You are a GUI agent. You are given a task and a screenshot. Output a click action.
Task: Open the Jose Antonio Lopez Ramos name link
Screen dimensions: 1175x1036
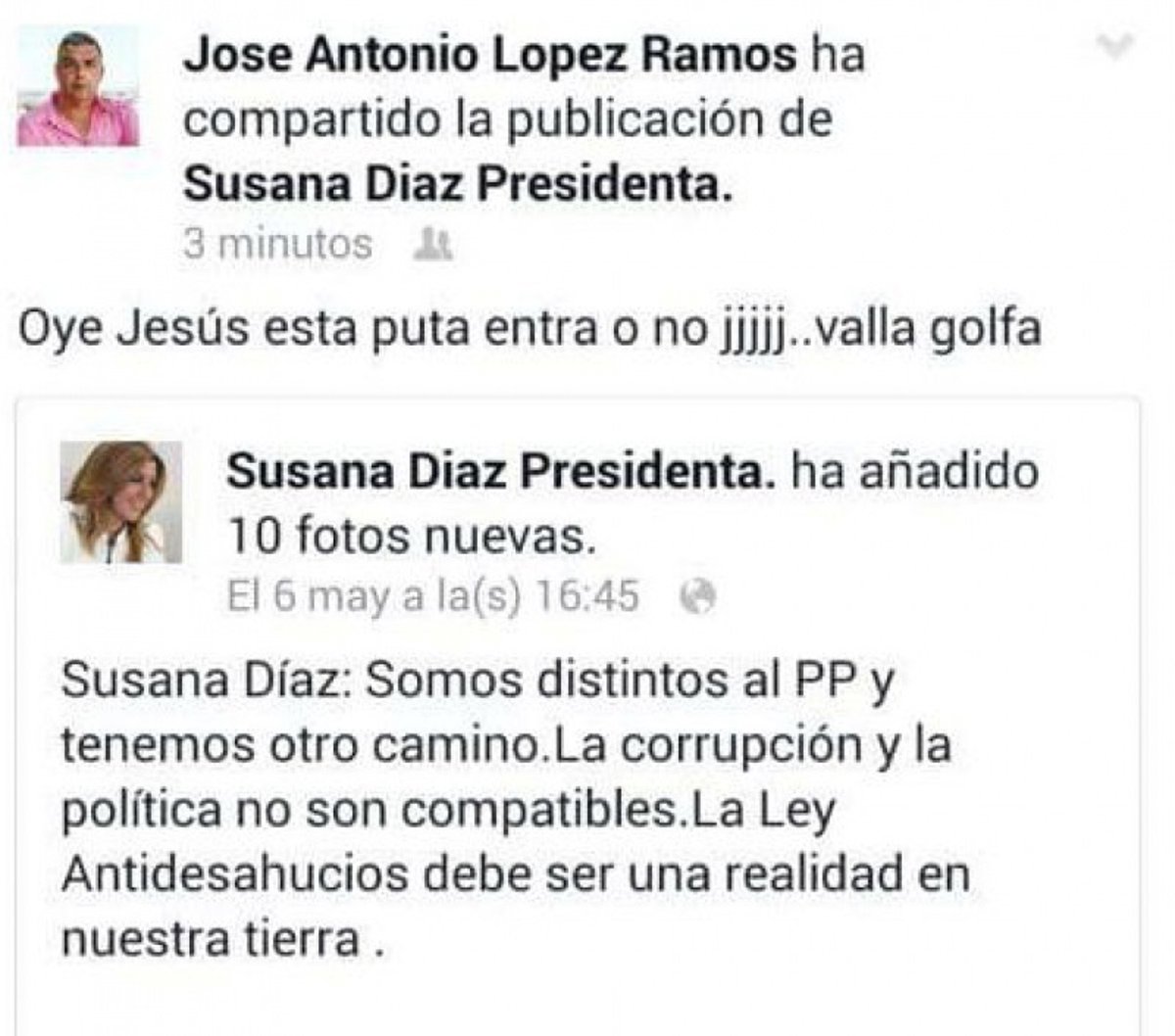click(490, 56)
